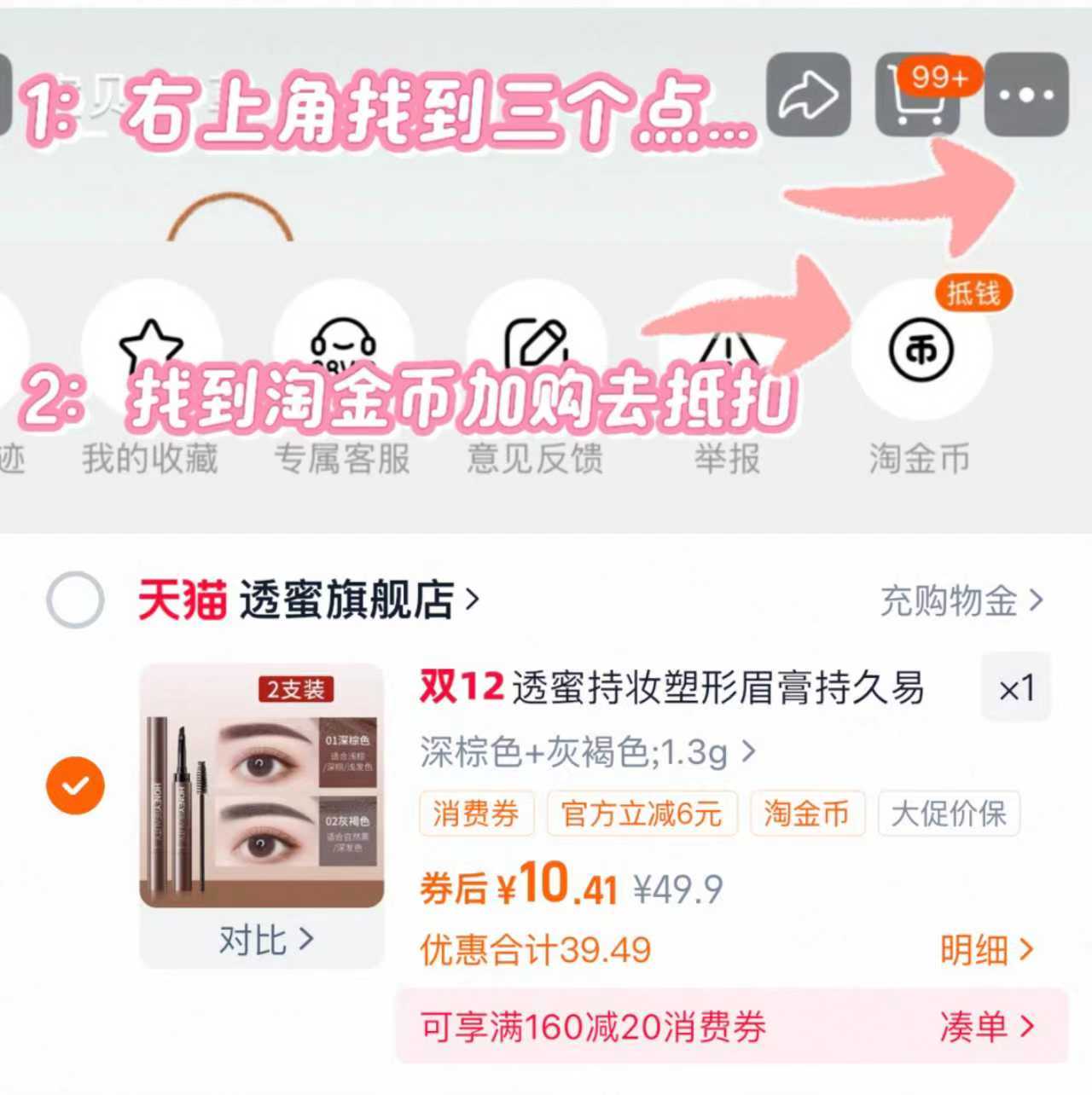Screen dimensions: 1092x1095
Task: Open the 对比 compare link
Action: (x=266, y=940)
